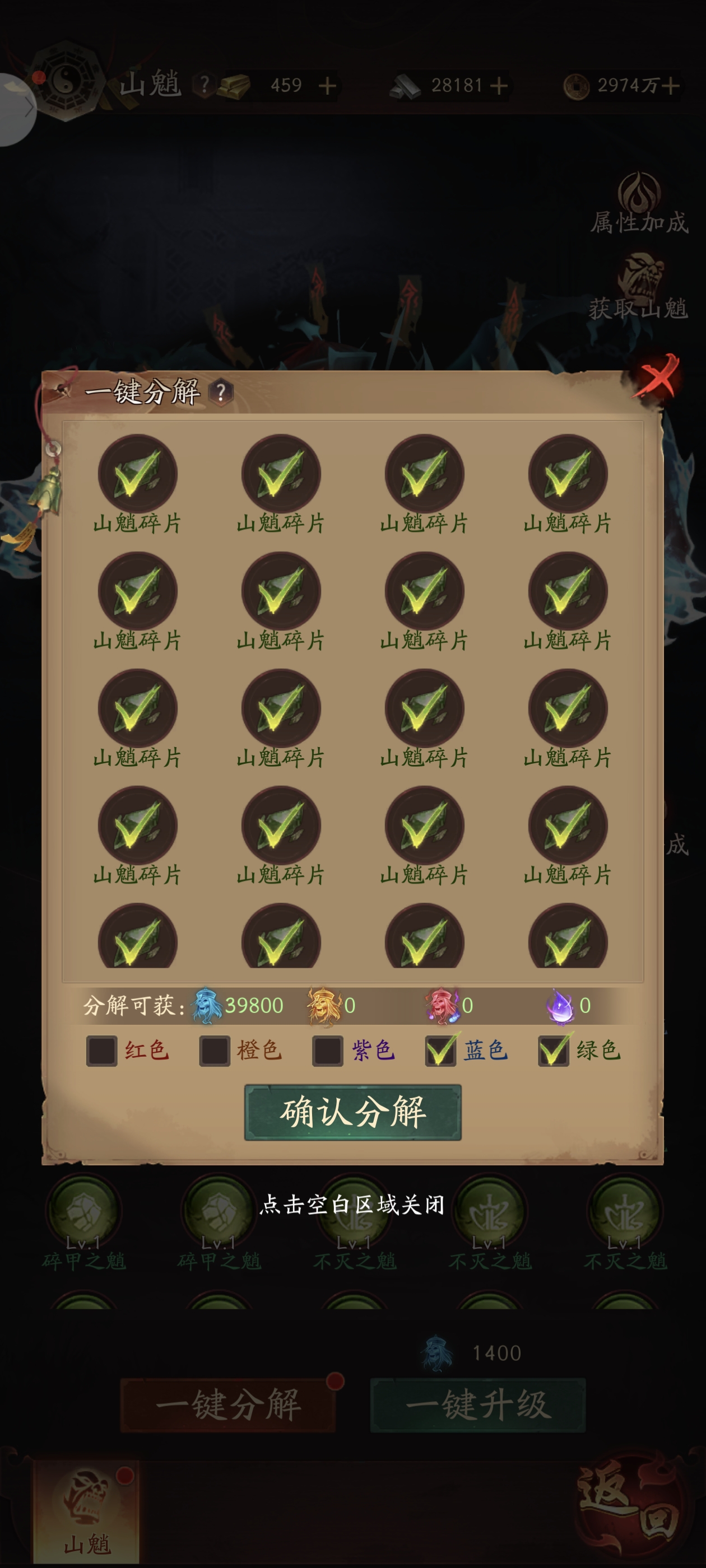Uncheck the 蓝色 quality checkbox
Image resolution: width=706 pixels, height=1568 pixels.
(x=440, y=1051)
